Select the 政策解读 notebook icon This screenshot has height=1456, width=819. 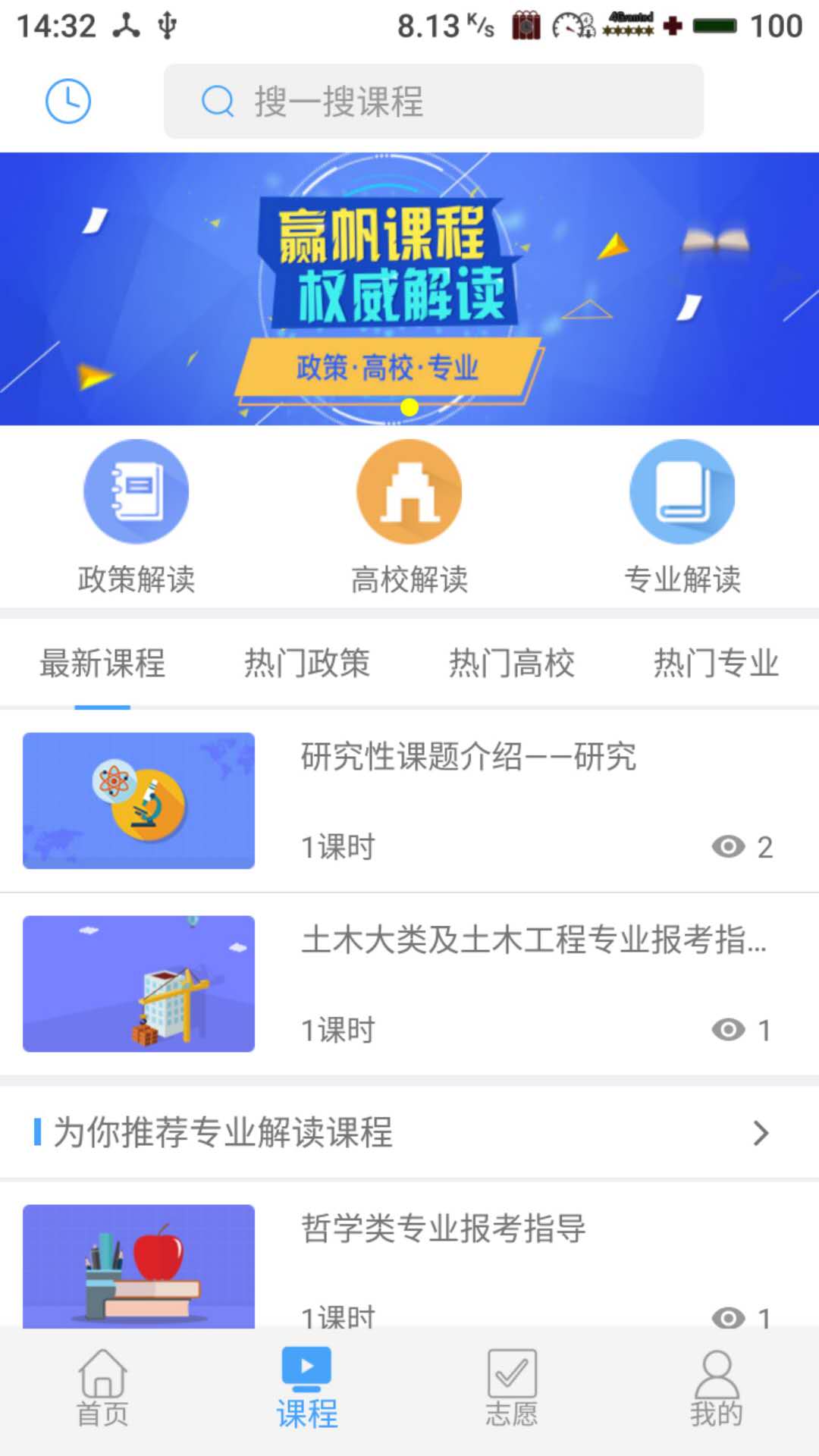[136, 491]
